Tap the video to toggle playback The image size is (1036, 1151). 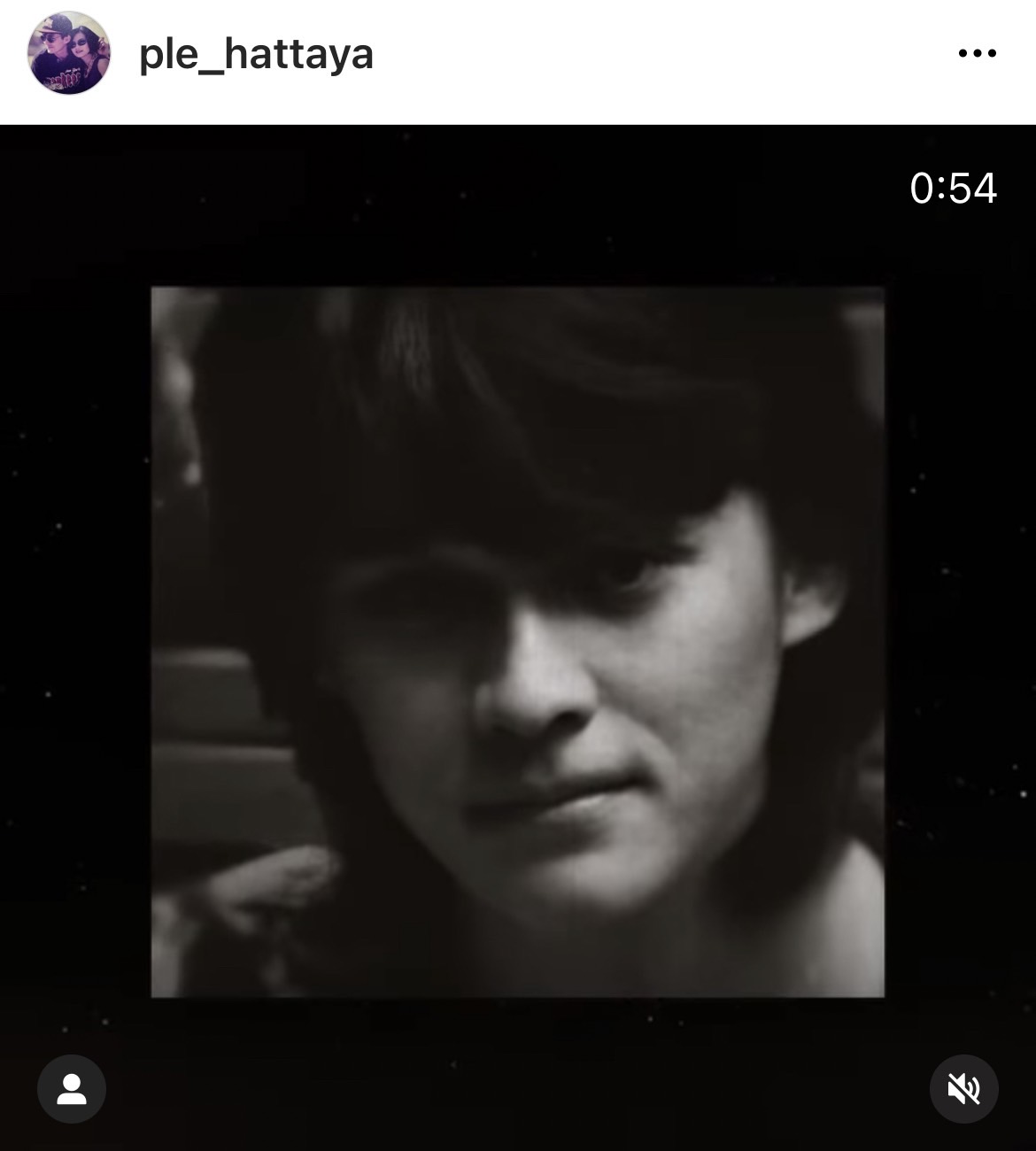[x=518, y=642]
